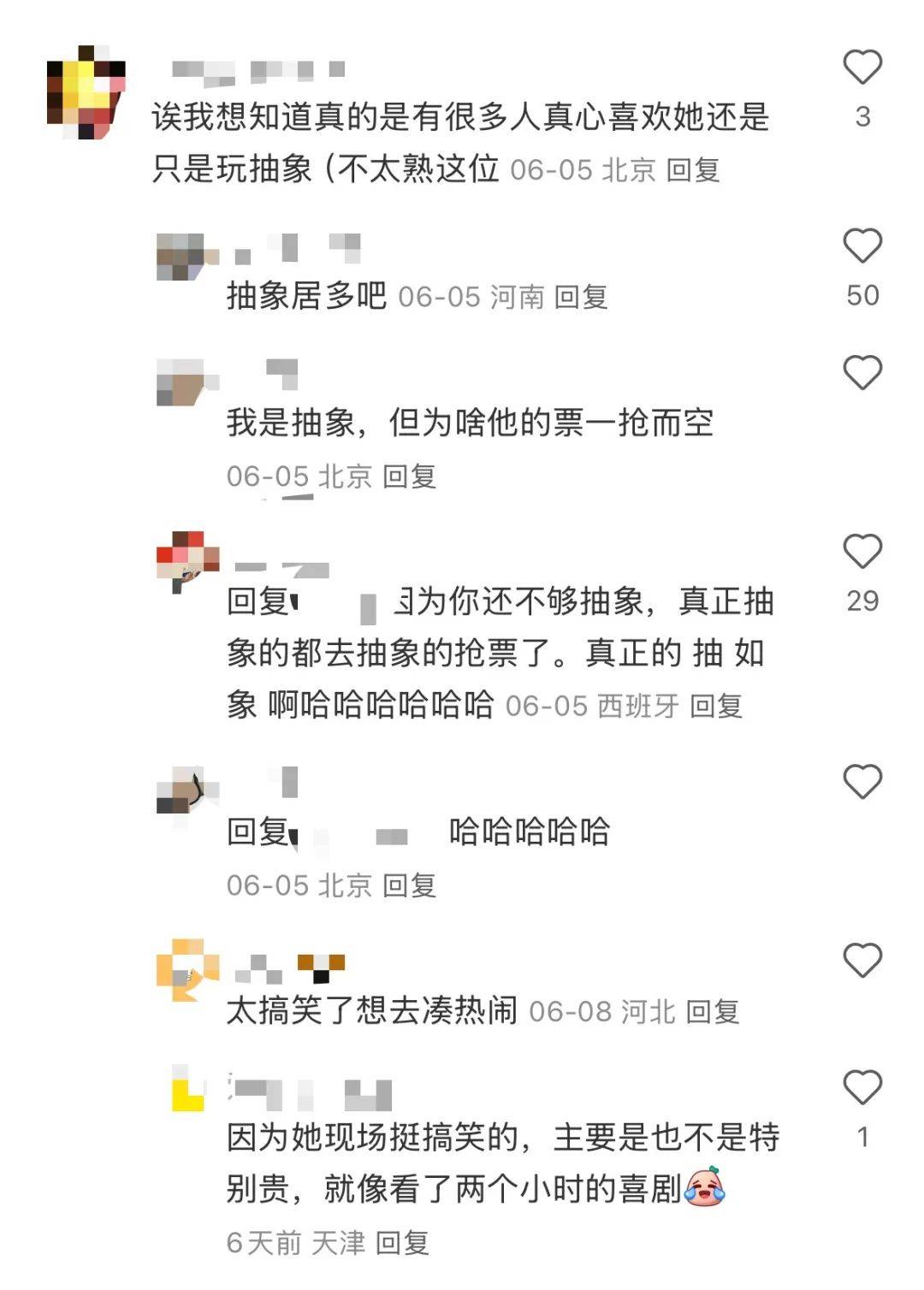
Task: Reply to the 诶我想知道 comment from 北京
Action: (692, 169)
